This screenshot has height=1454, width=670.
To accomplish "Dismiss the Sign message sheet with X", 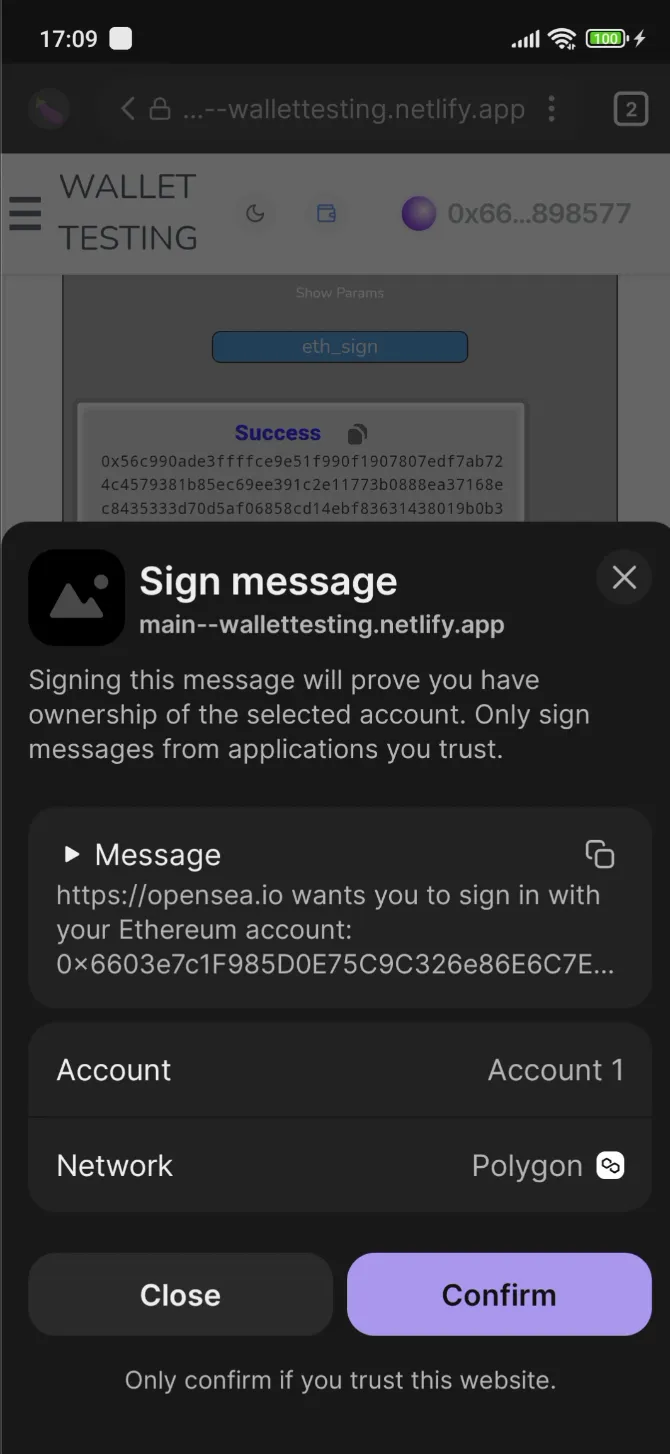I will click(624, 577).
